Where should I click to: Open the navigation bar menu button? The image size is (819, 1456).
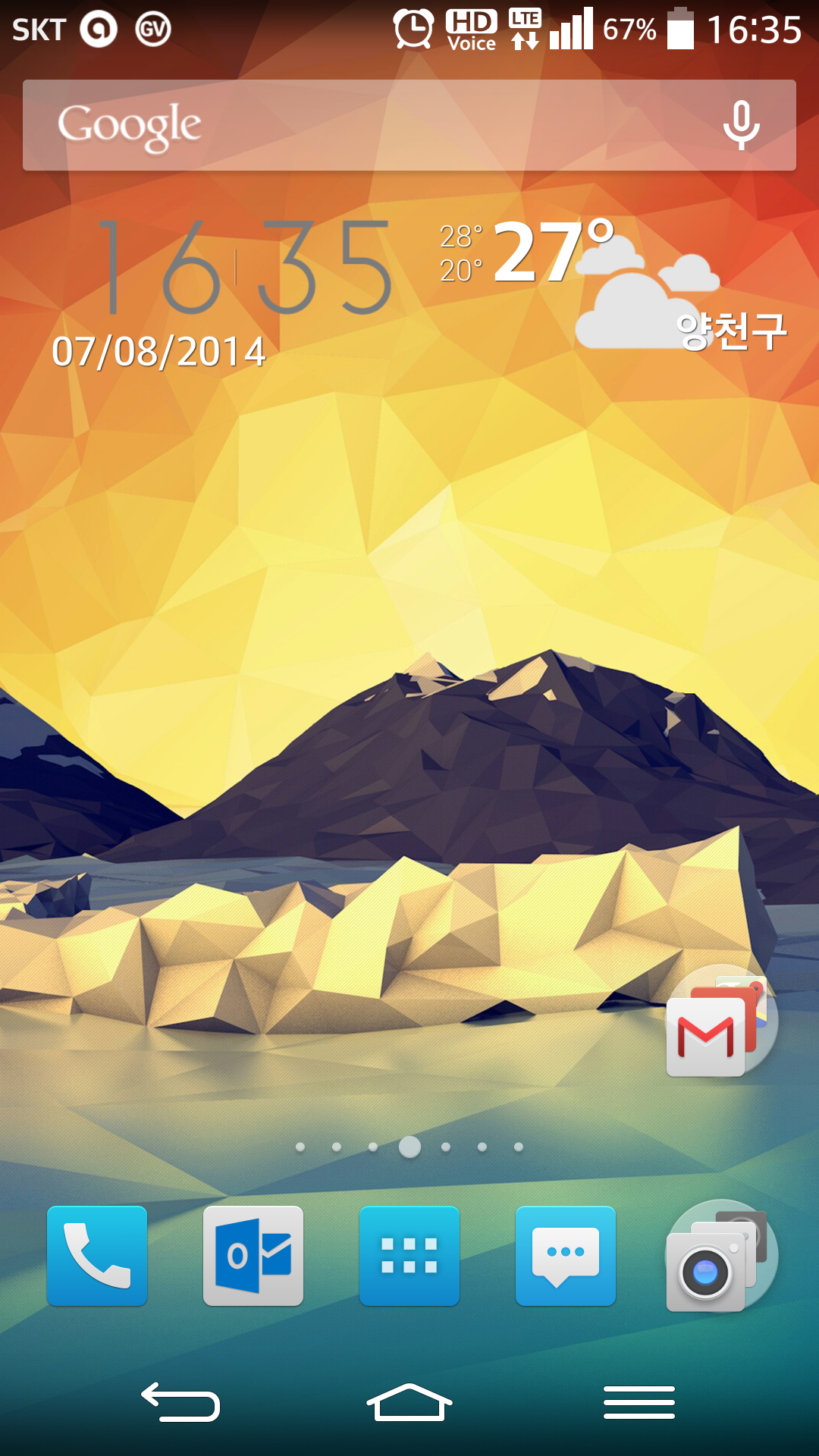pos(639,1402)
